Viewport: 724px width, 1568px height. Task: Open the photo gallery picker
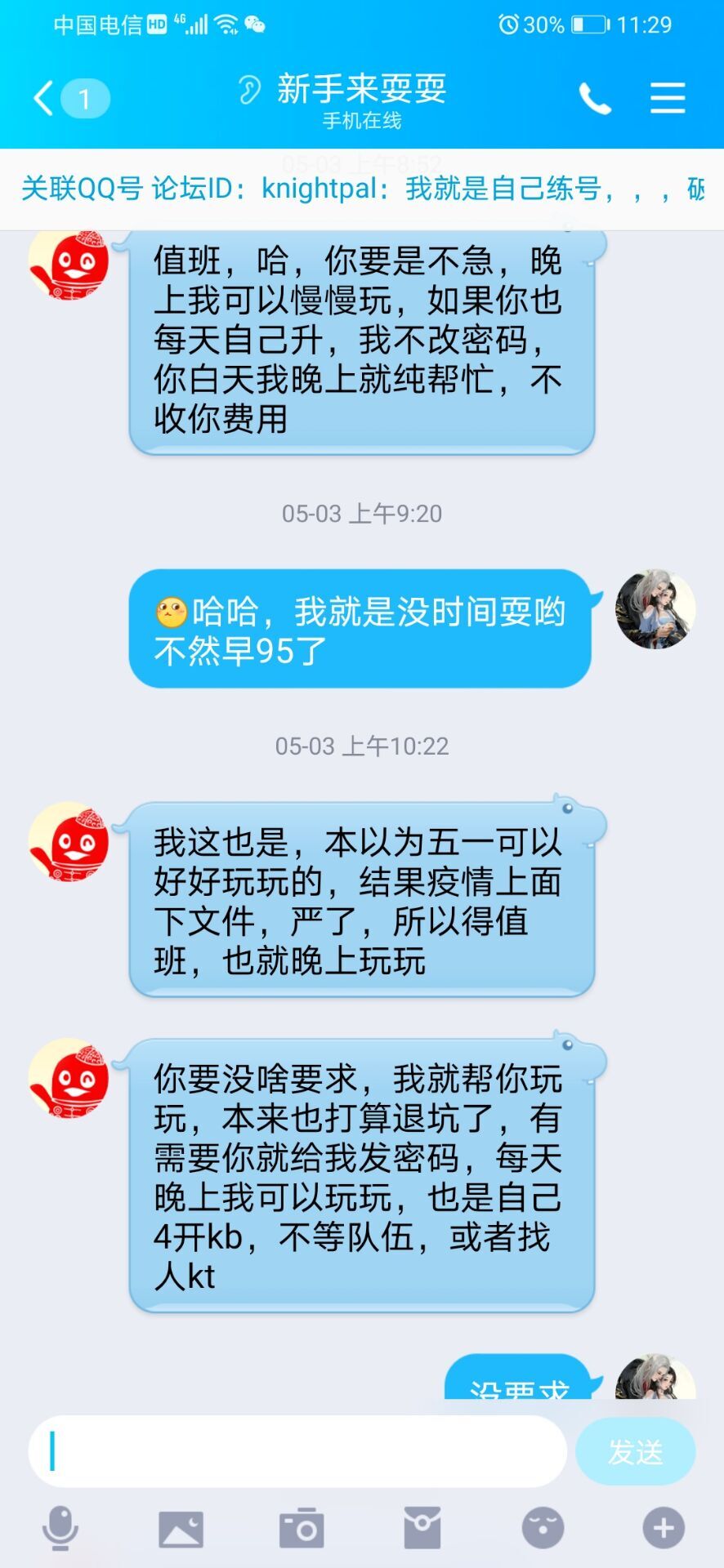181,1528
